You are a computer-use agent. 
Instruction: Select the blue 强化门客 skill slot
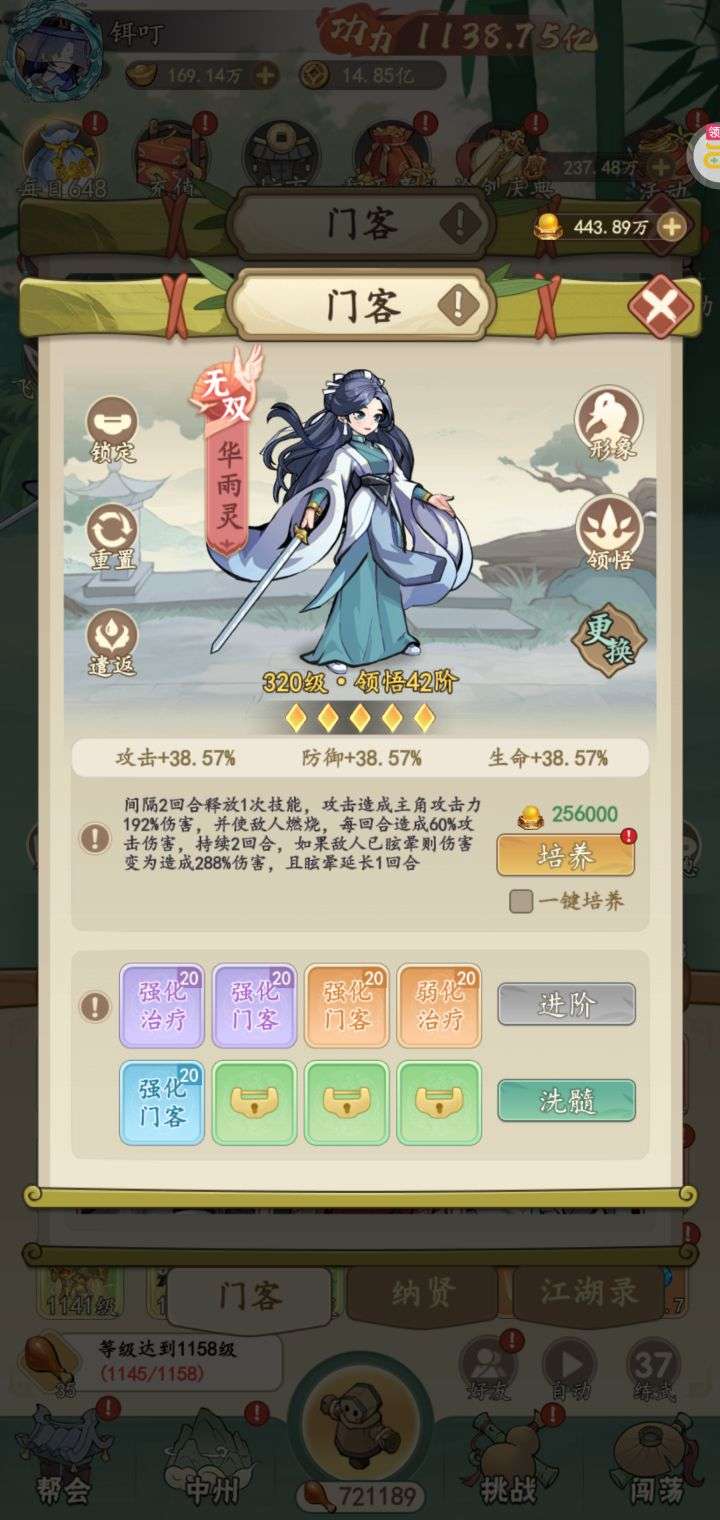coord(161,1103)
